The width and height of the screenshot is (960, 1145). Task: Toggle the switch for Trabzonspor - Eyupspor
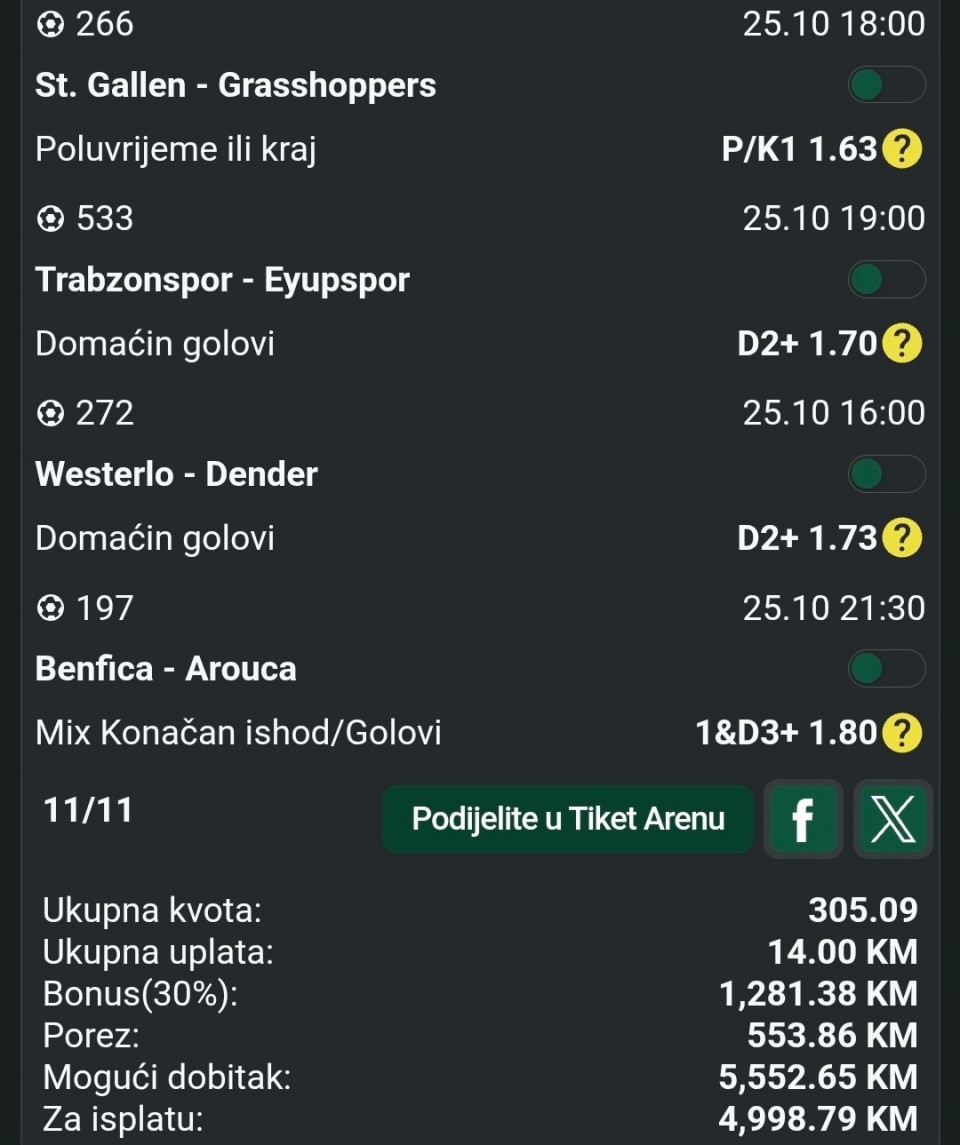pos(886,280)
